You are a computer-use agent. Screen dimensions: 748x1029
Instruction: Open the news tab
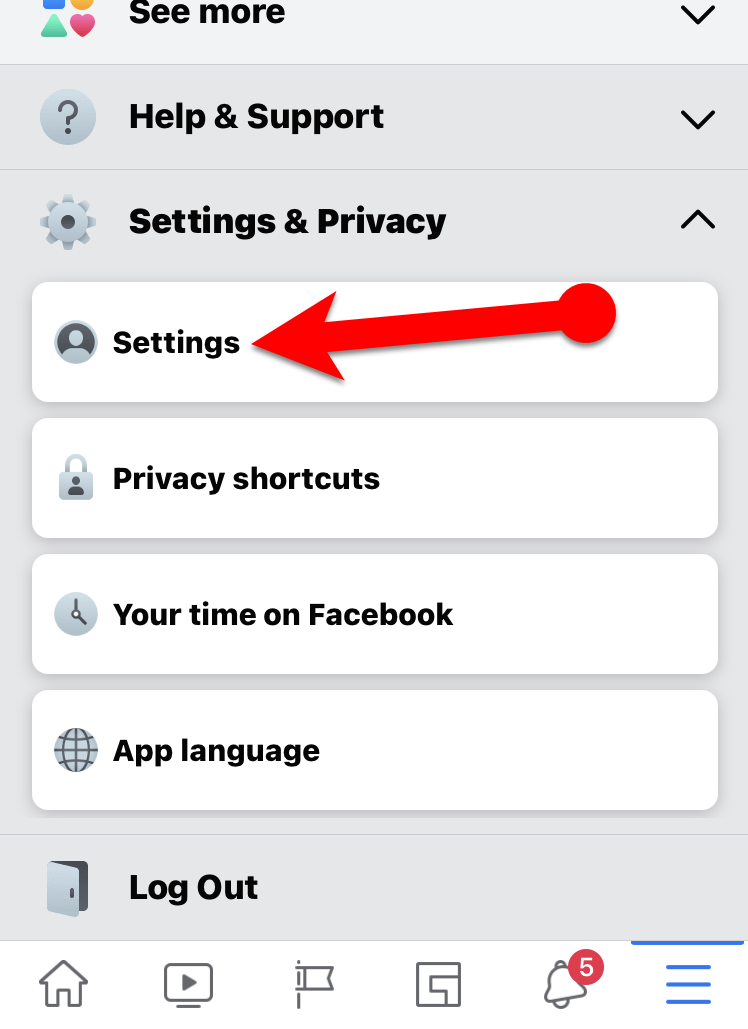438,985
